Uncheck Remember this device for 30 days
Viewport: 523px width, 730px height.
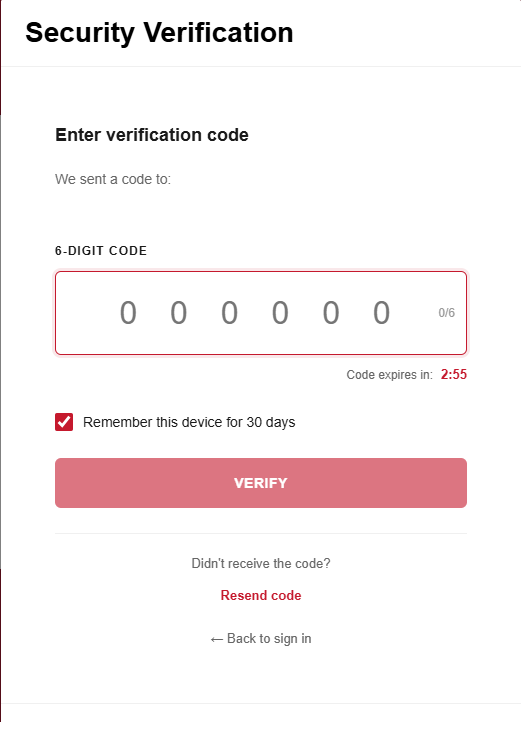(64, 422)
